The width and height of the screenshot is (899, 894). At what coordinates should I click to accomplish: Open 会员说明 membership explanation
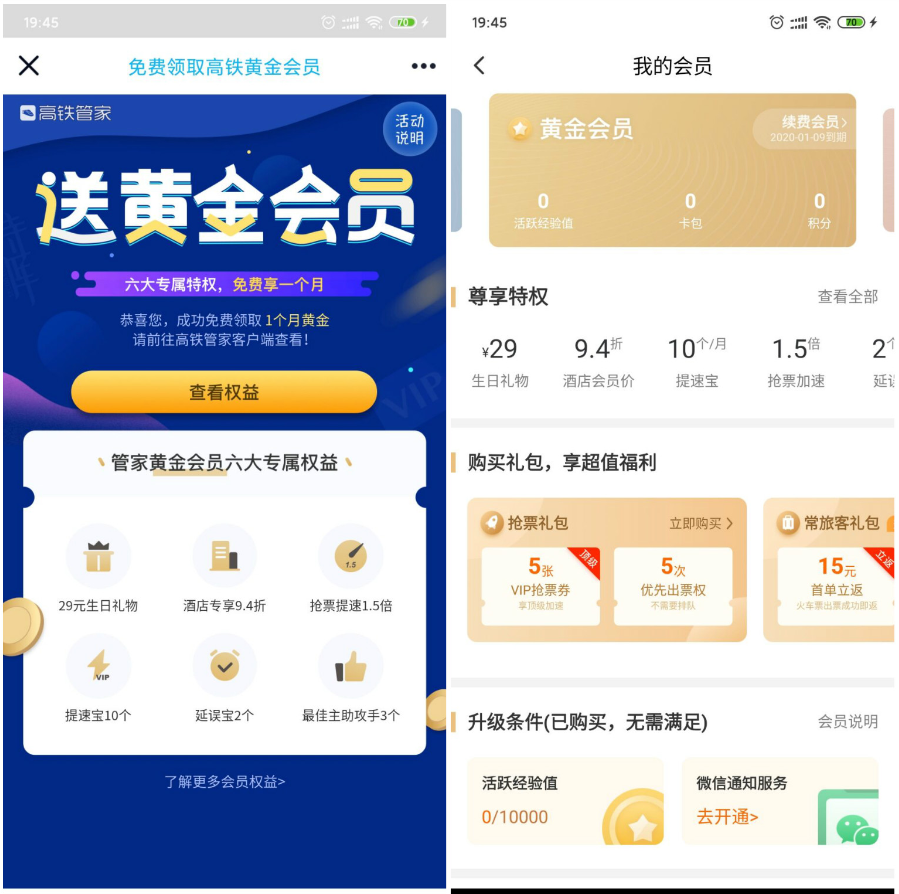(x=847, y=722)
